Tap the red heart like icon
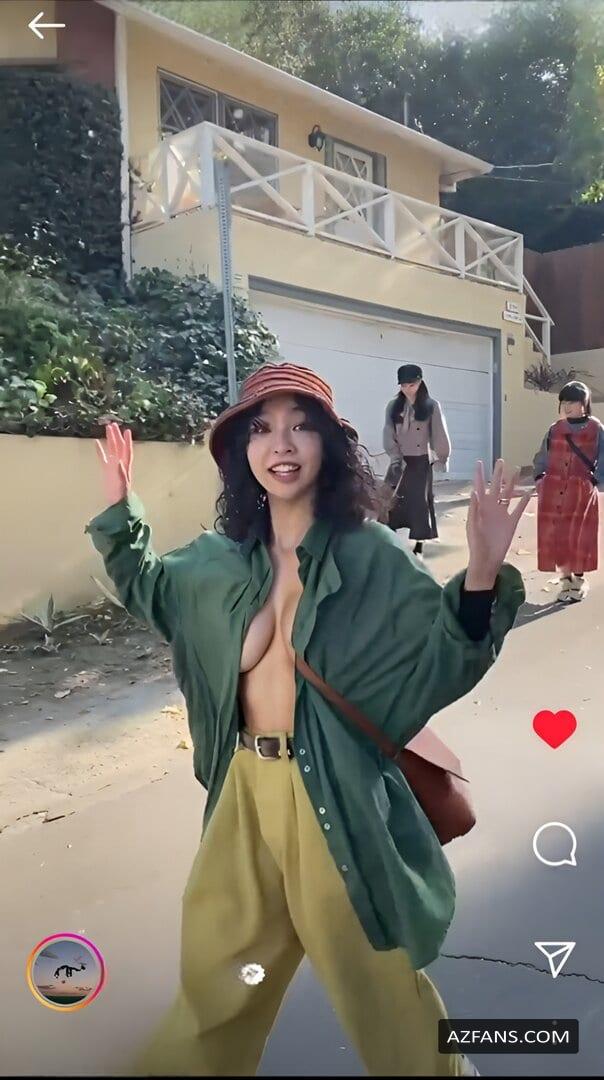Image resolution: width=604 pixels, height=1080 pixels. (x=554, y=729)
